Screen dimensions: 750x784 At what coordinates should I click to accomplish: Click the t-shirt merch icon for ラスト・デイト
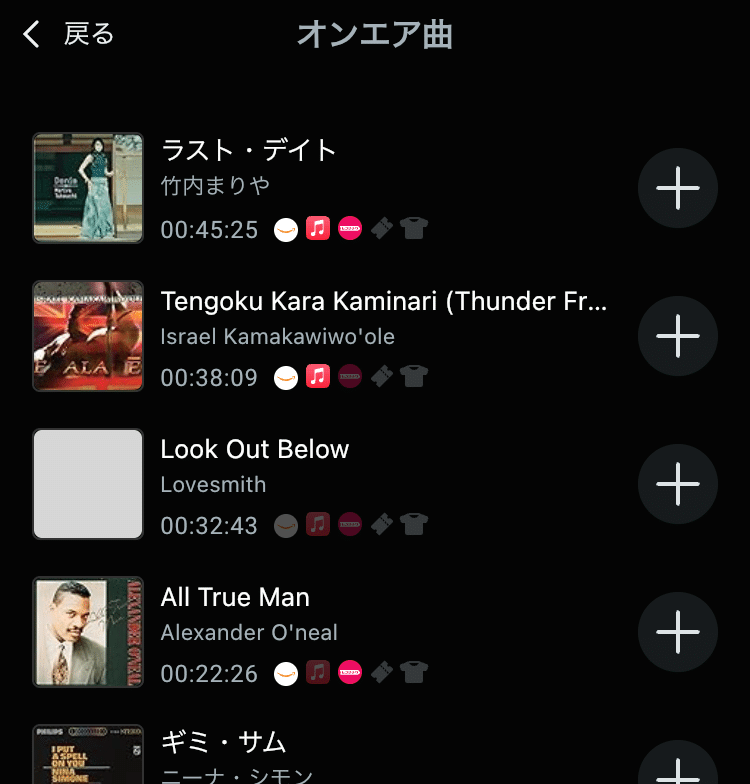point(413,227)
